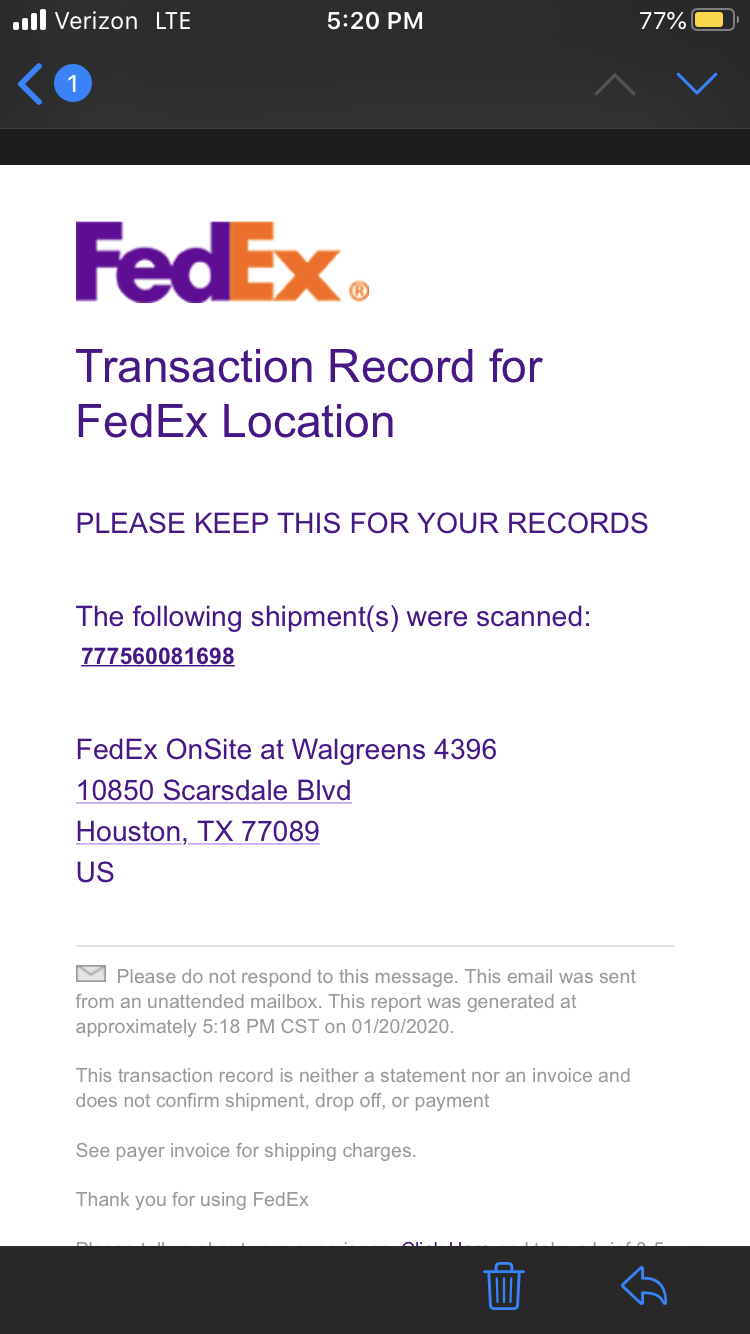
Task: Reply to this FedEx email
Action: (644, 1287)
